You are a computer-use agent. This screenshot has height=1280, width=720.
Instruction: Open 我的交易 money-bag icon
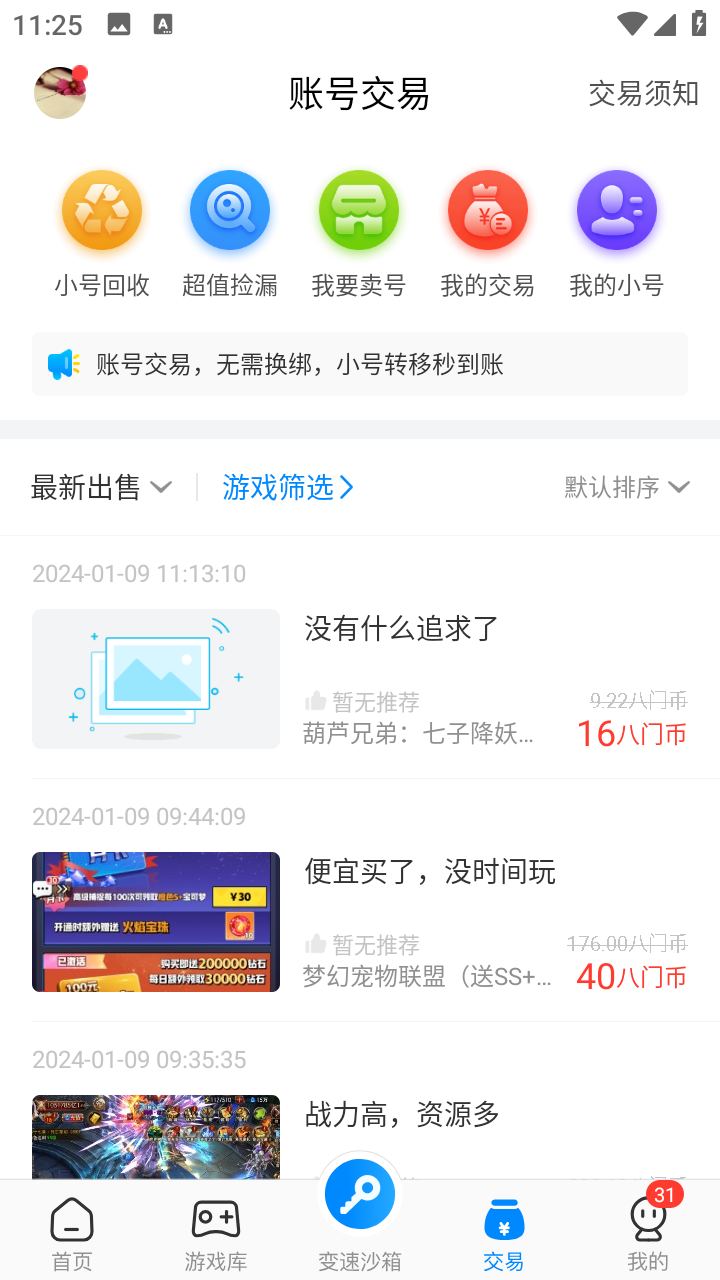487,211
